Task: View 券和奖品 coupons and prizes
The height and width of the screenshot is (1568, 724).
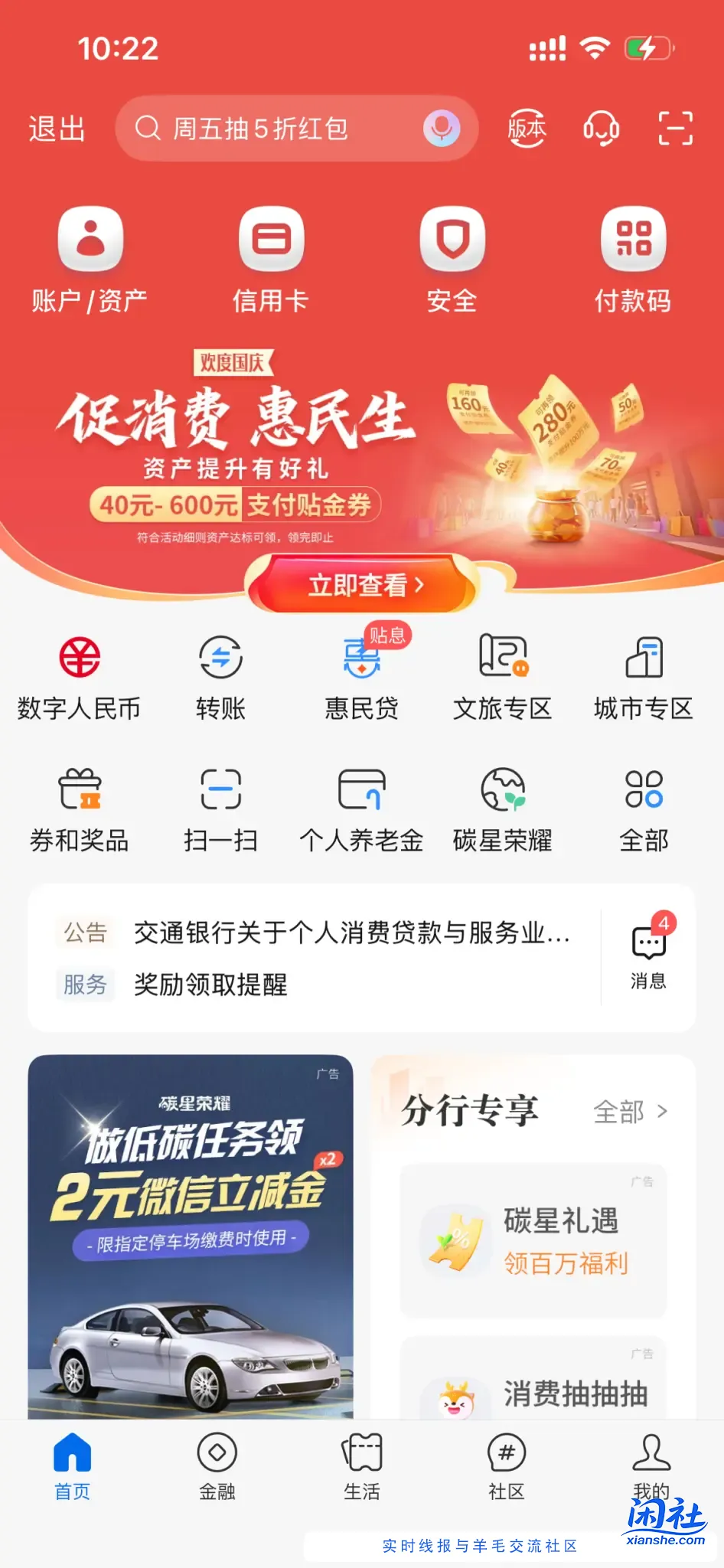Action: tap(79, 808)
